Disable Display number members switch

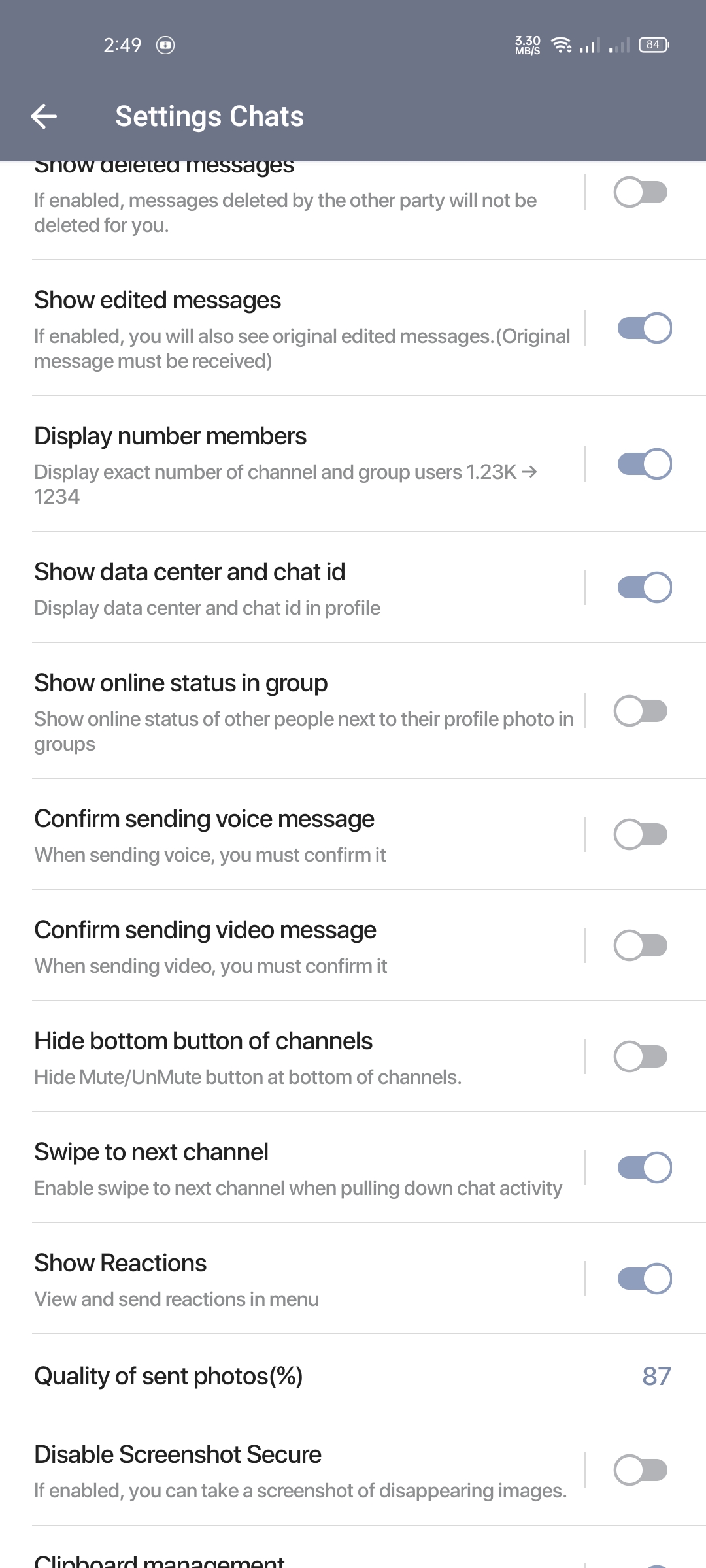pyautogui.click(x=645, y=464)
